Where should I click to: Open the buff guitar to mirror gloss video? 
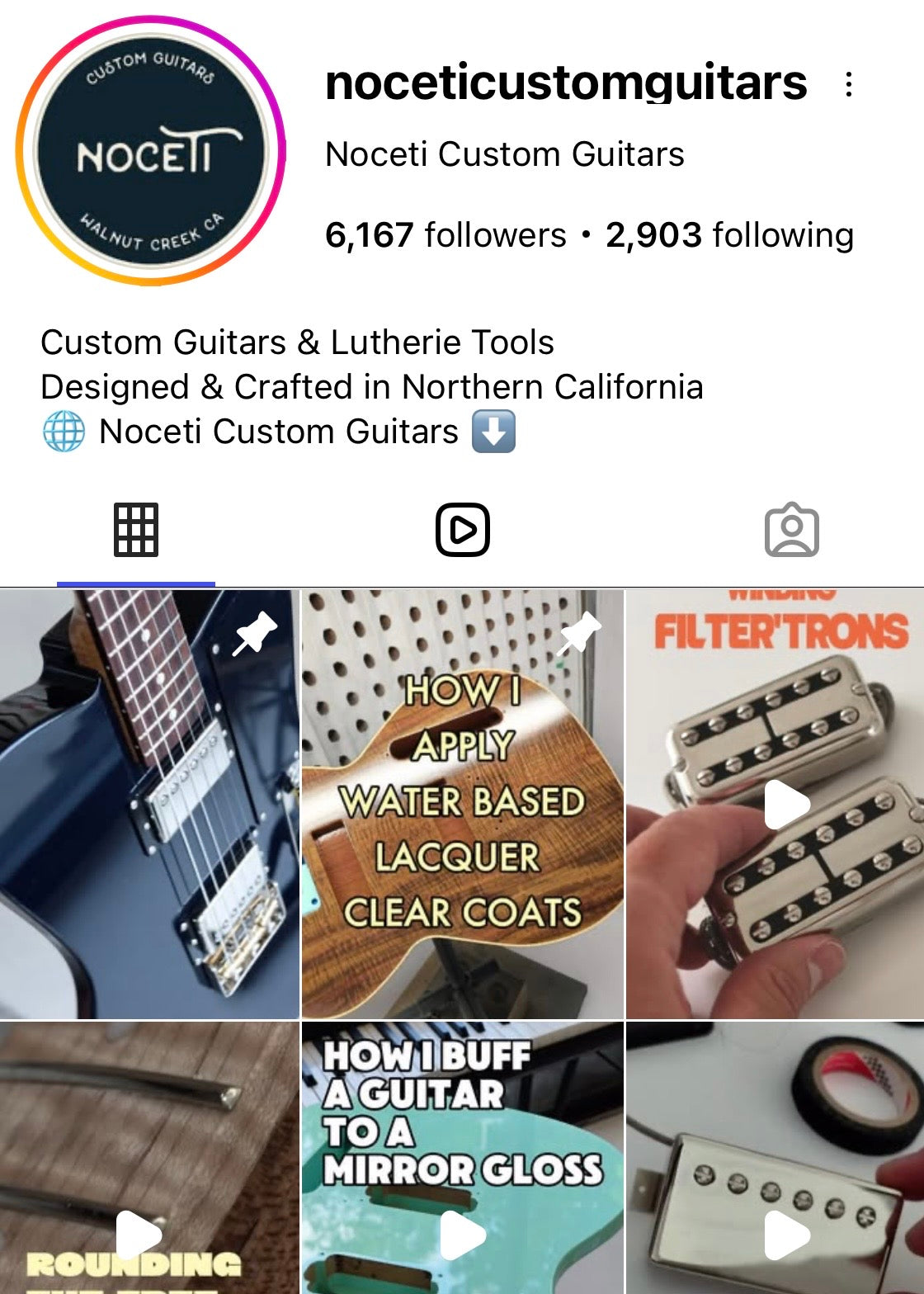tap(463, 1158)
